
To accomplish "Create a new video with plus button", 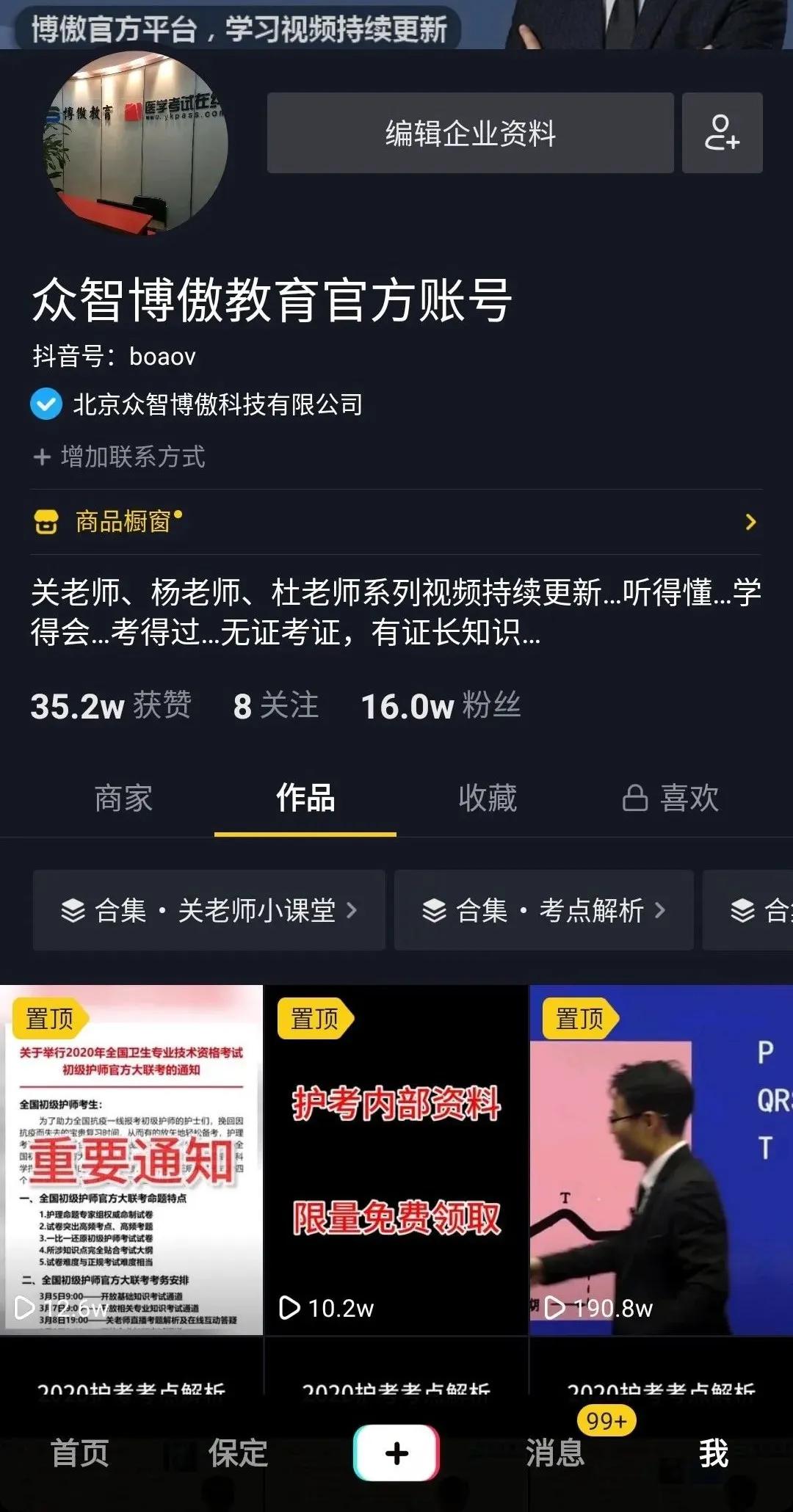I will pos(396,1453).
